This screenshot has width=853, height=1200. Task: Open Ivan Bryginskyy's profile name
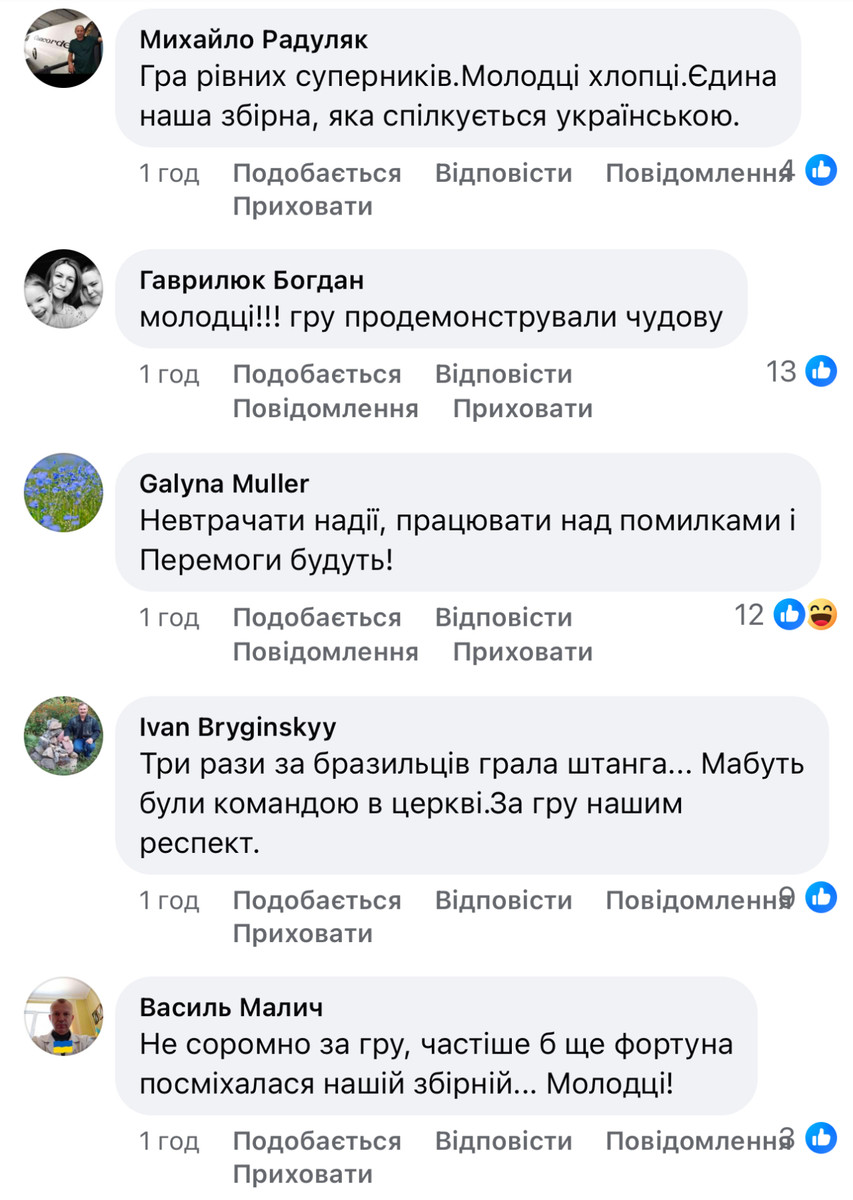coord(237,726)
